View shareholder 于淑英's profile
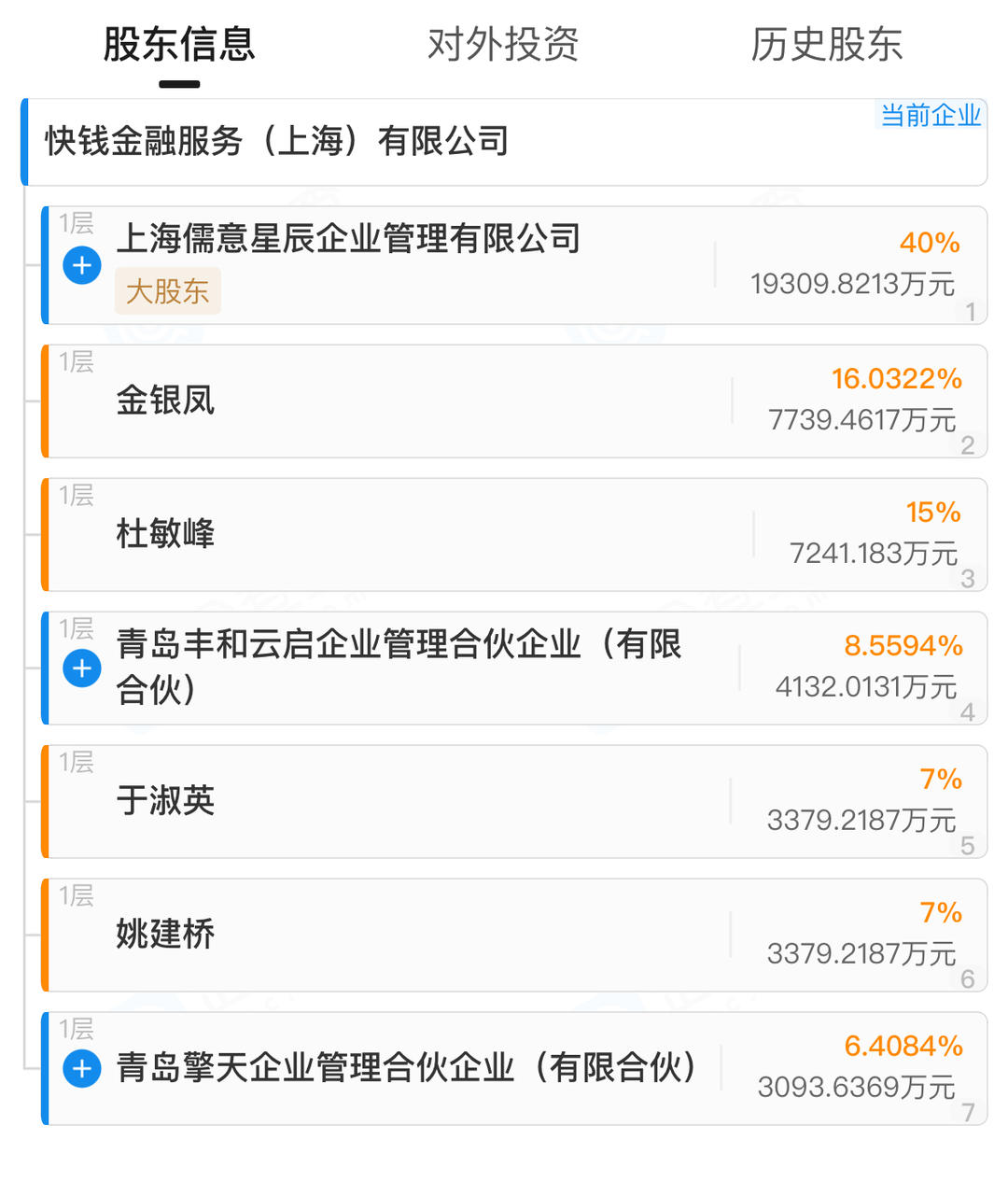This screenshot has height=1196, width=1008. (x=166, y=801)
